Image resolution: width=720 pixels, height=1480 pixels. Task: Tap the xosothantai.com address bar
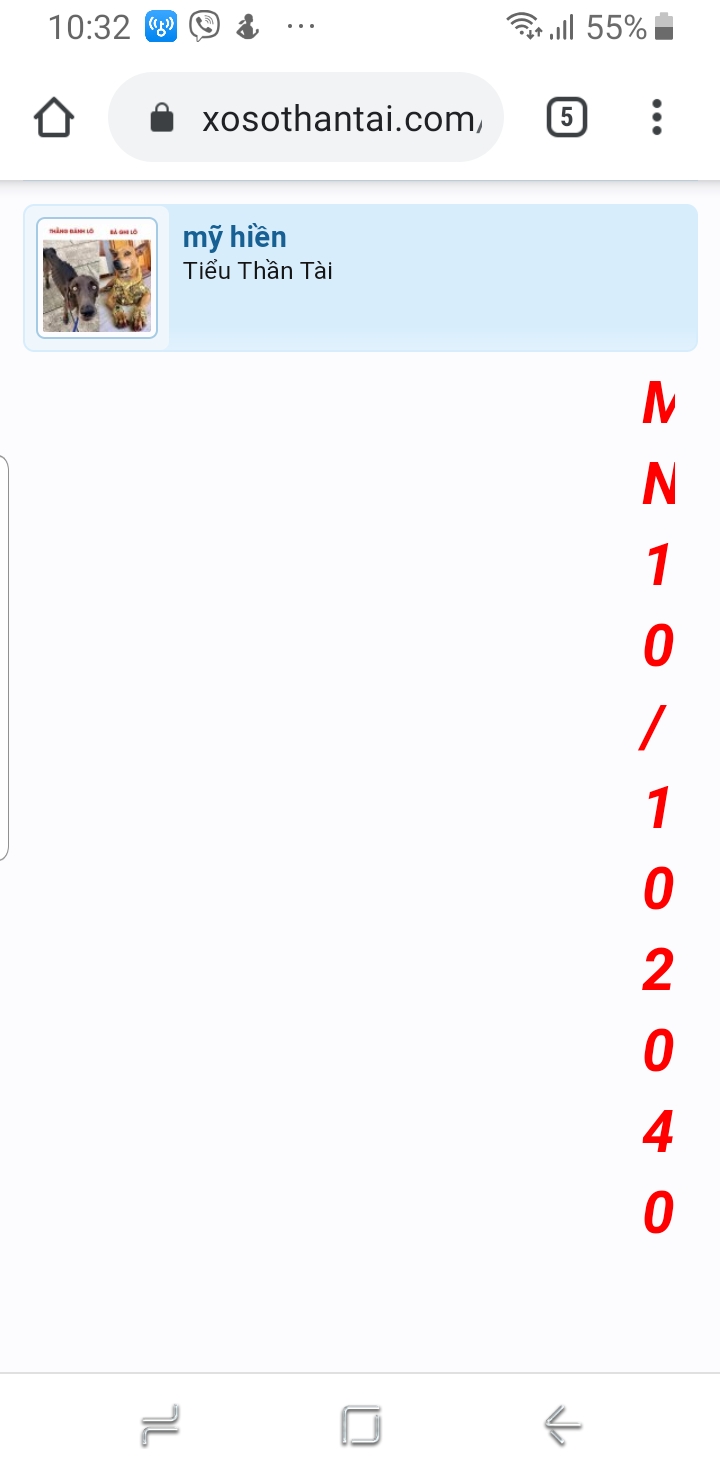pyautogui.click(x=306, y=118)
